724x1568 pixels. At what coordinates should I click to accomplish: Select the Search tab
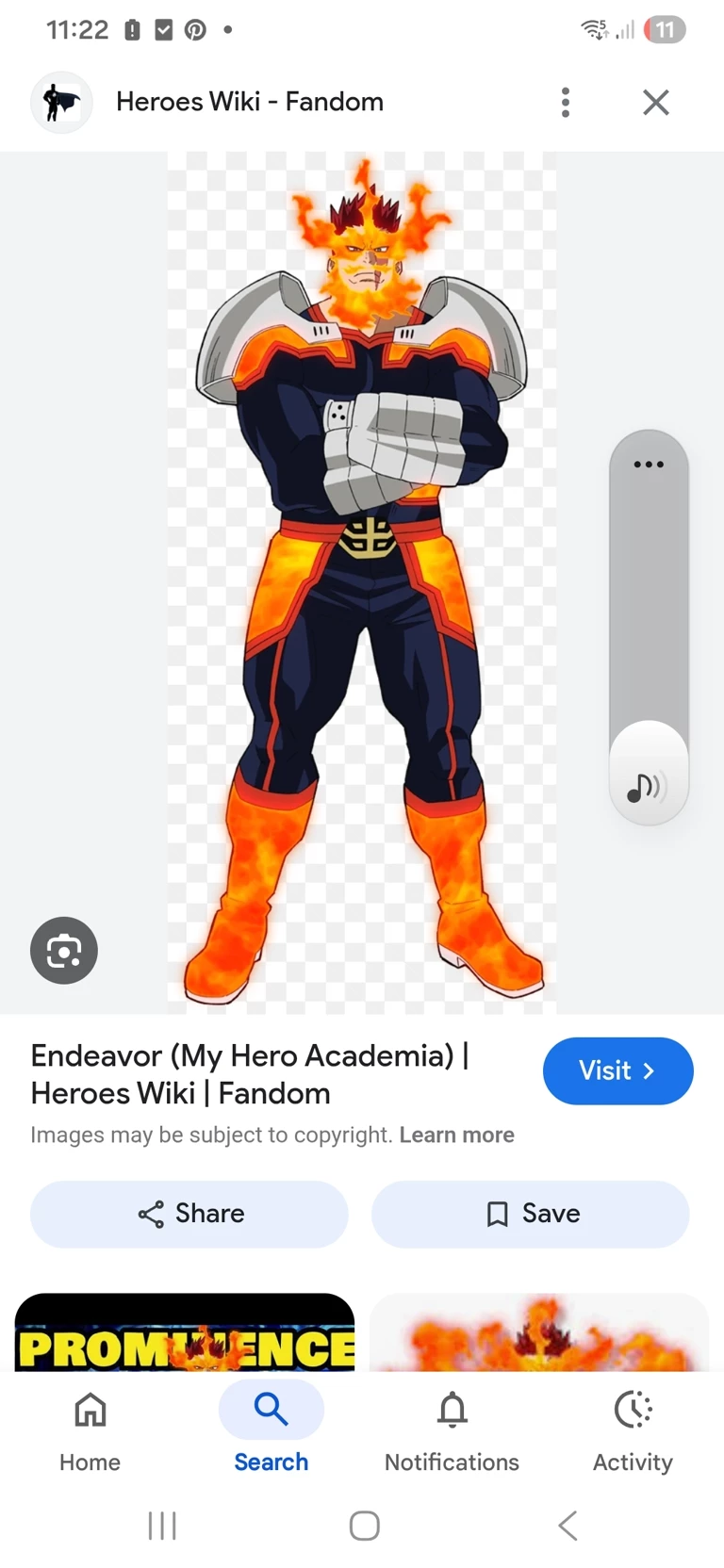271,1430
